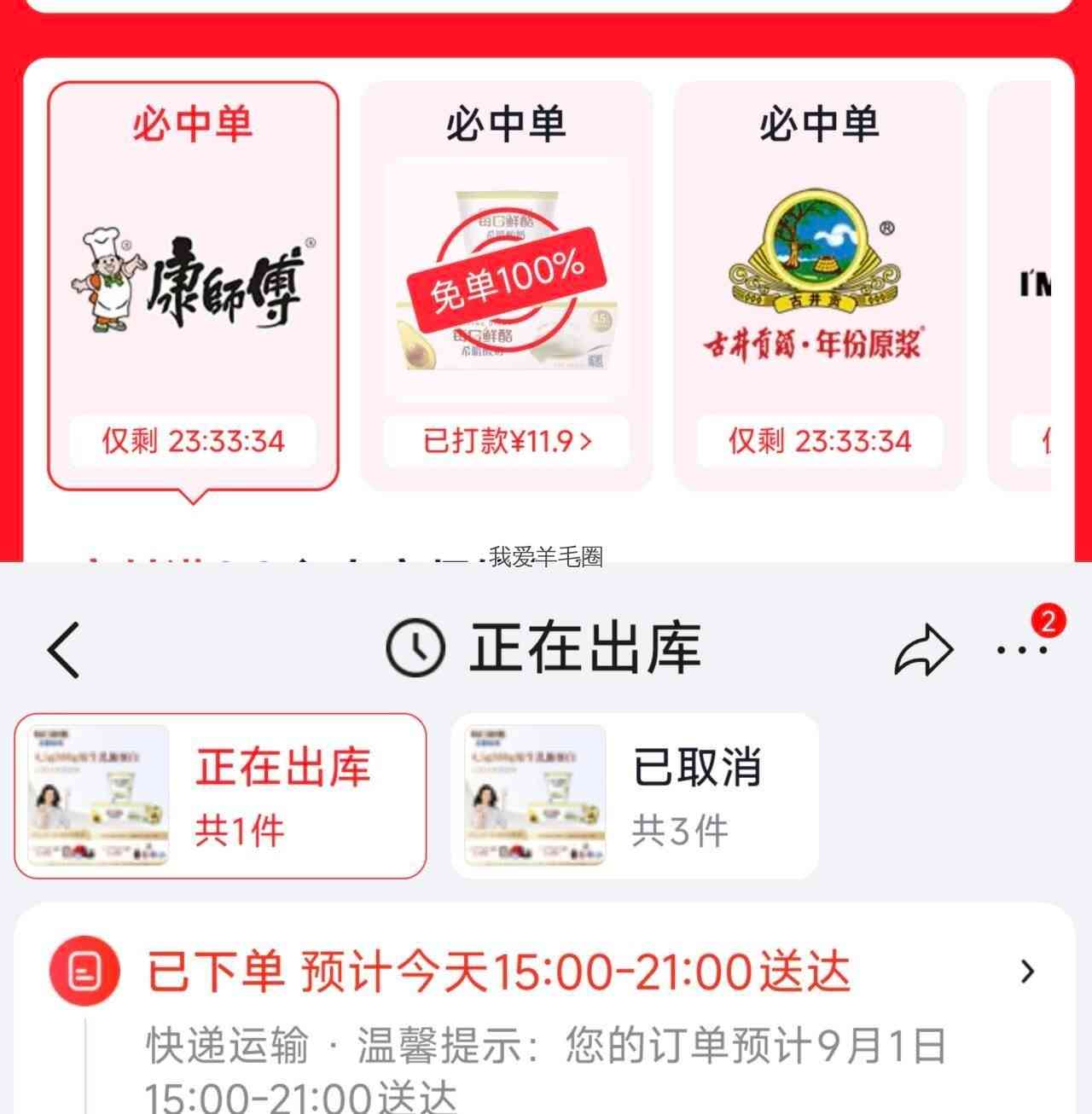This screenshot has height=1114, width=1092.
Task: Share this order
Action: coord(923,650)
